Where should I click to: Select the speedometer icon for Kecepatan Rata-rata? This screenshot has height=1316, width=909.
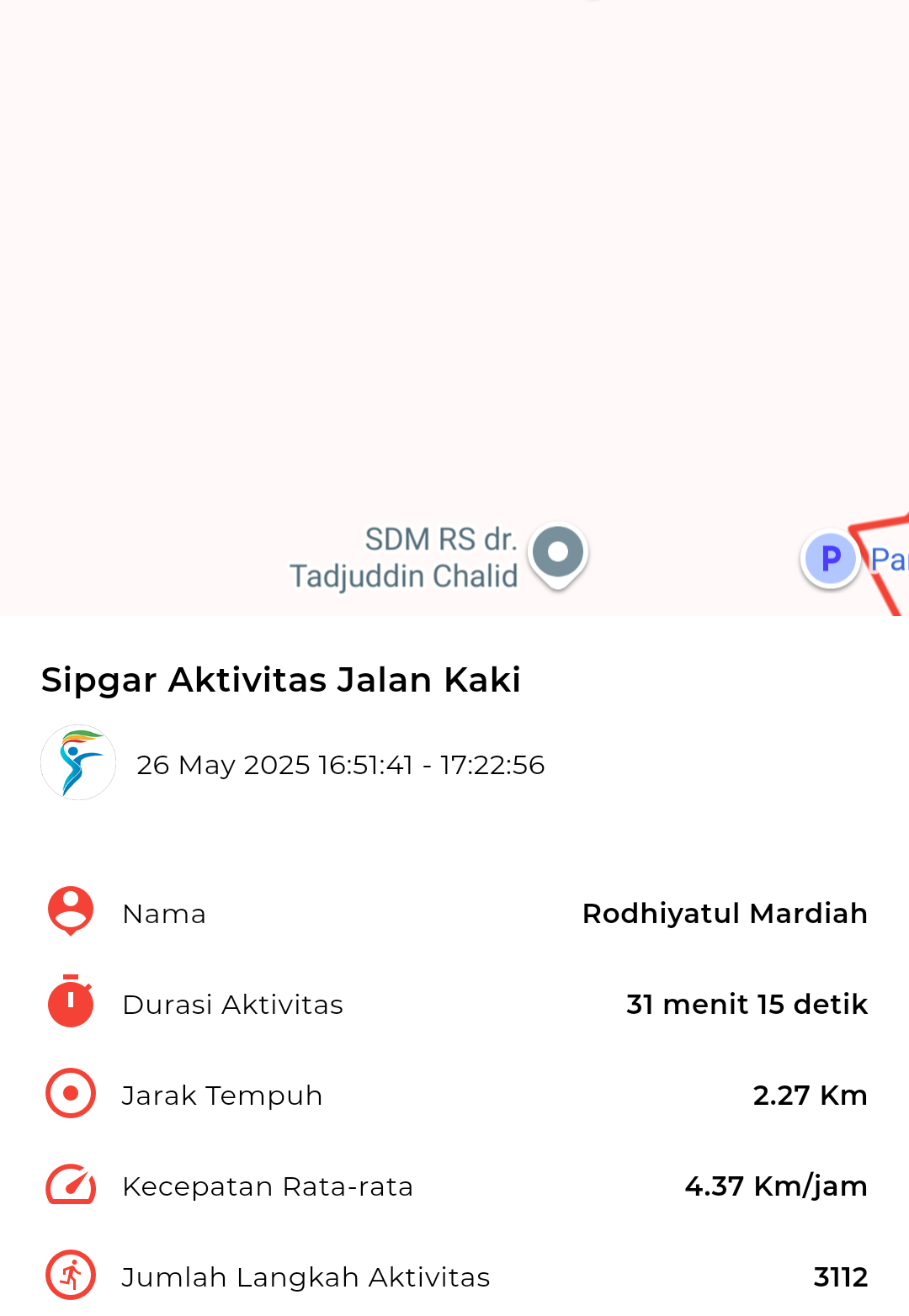coord(69,1185)
